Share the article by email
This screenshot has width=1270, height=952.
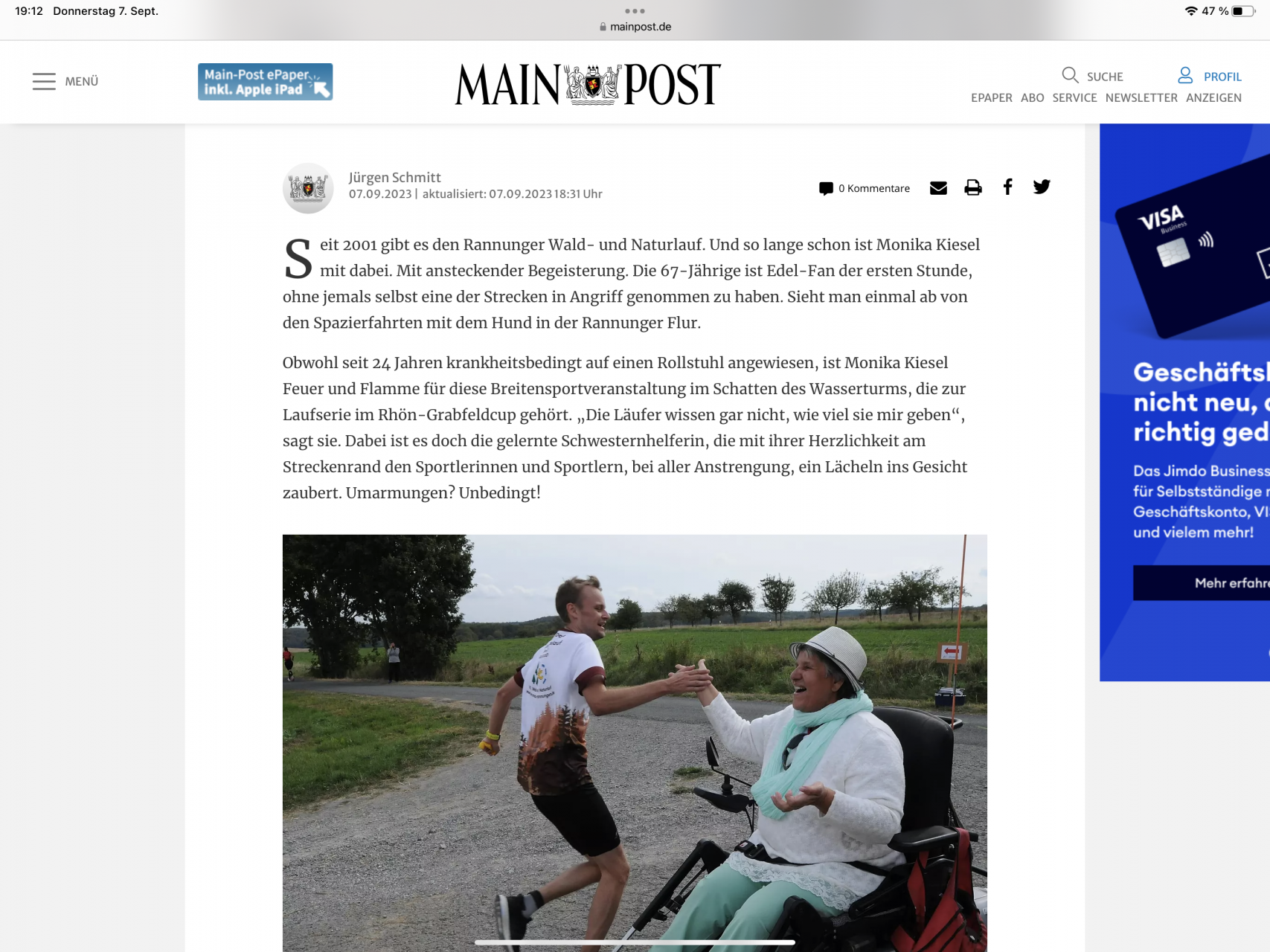coord(938,188)
